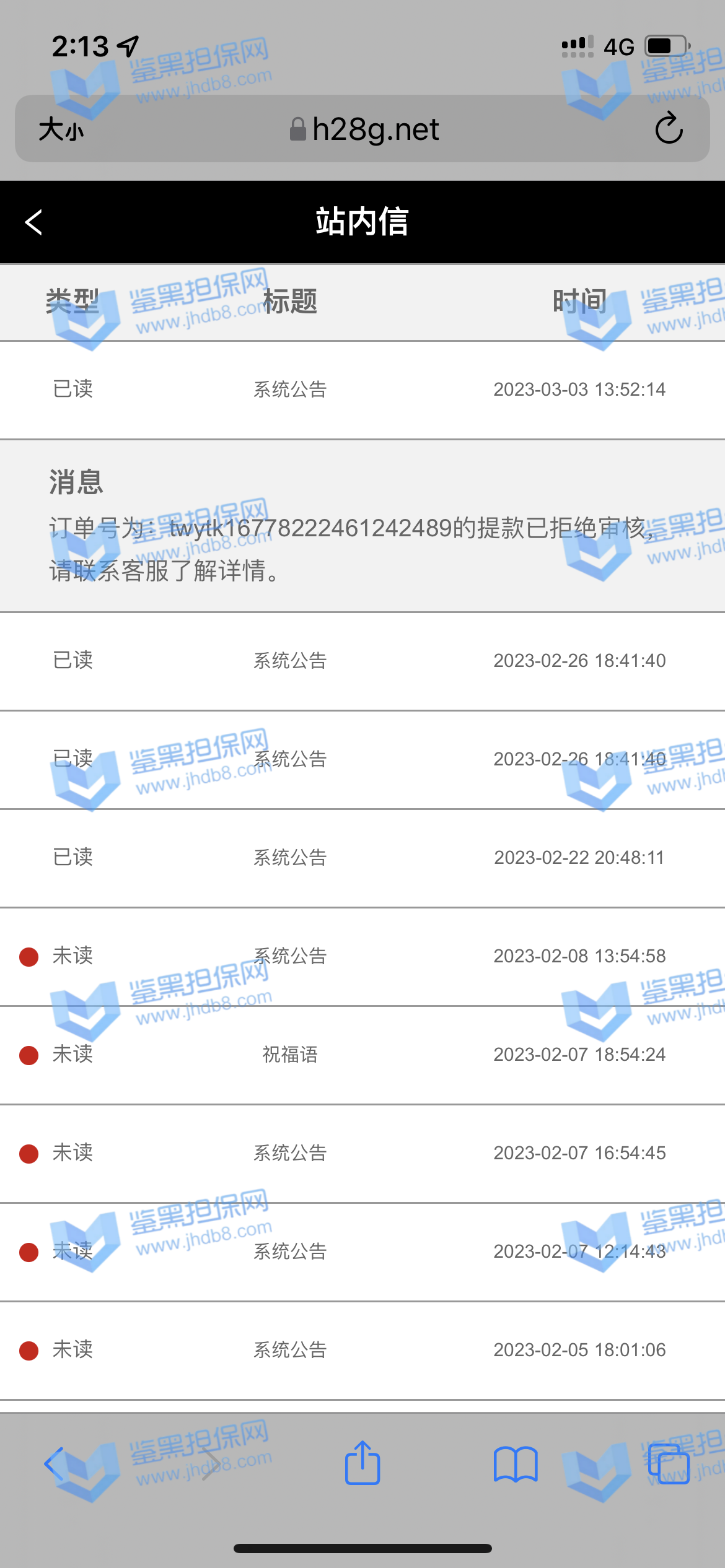Open Safari bookmarks

point(516,1464)
